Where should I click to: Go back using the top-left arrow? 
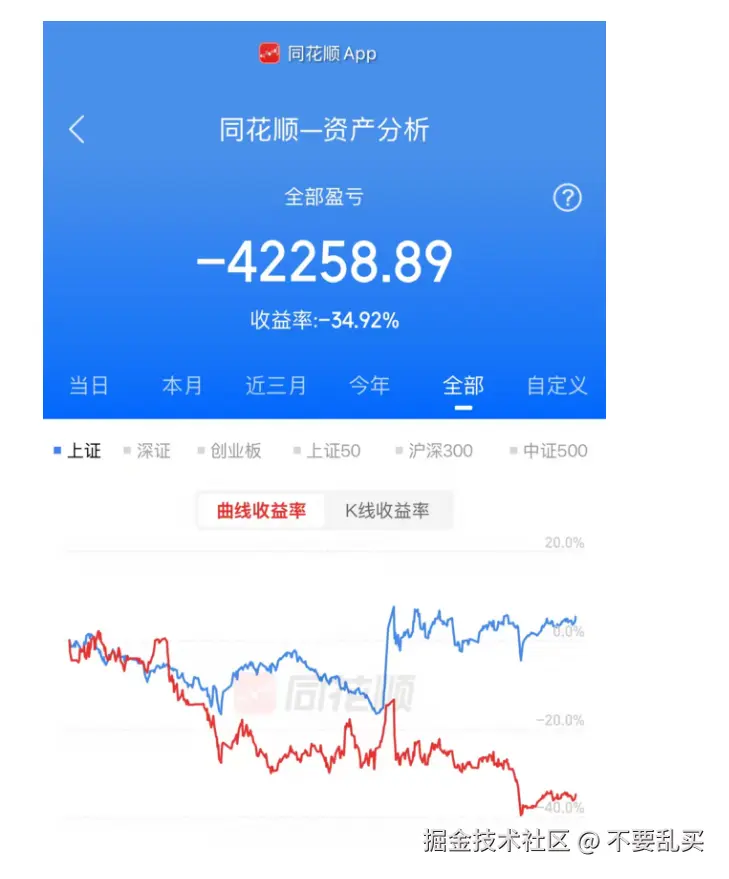coord(77,129)
